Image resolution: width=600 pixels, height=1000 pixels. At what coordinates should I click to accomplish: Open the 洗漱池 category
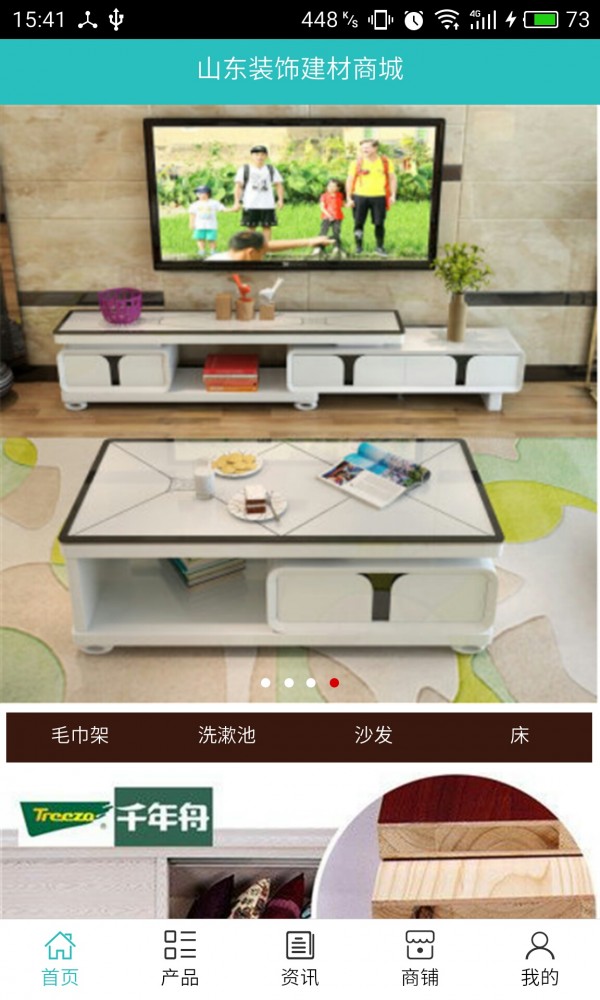tap(227, 736)
